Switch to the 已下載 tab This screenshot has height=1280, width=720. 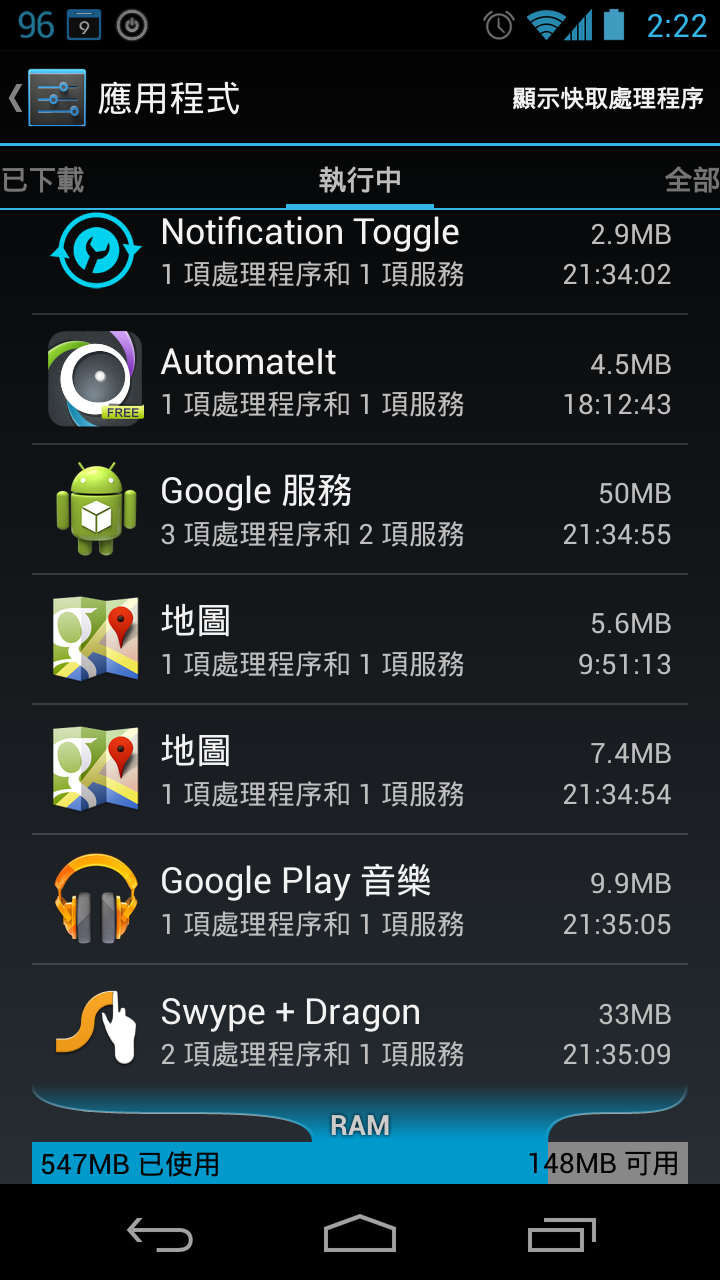point(44,180)
